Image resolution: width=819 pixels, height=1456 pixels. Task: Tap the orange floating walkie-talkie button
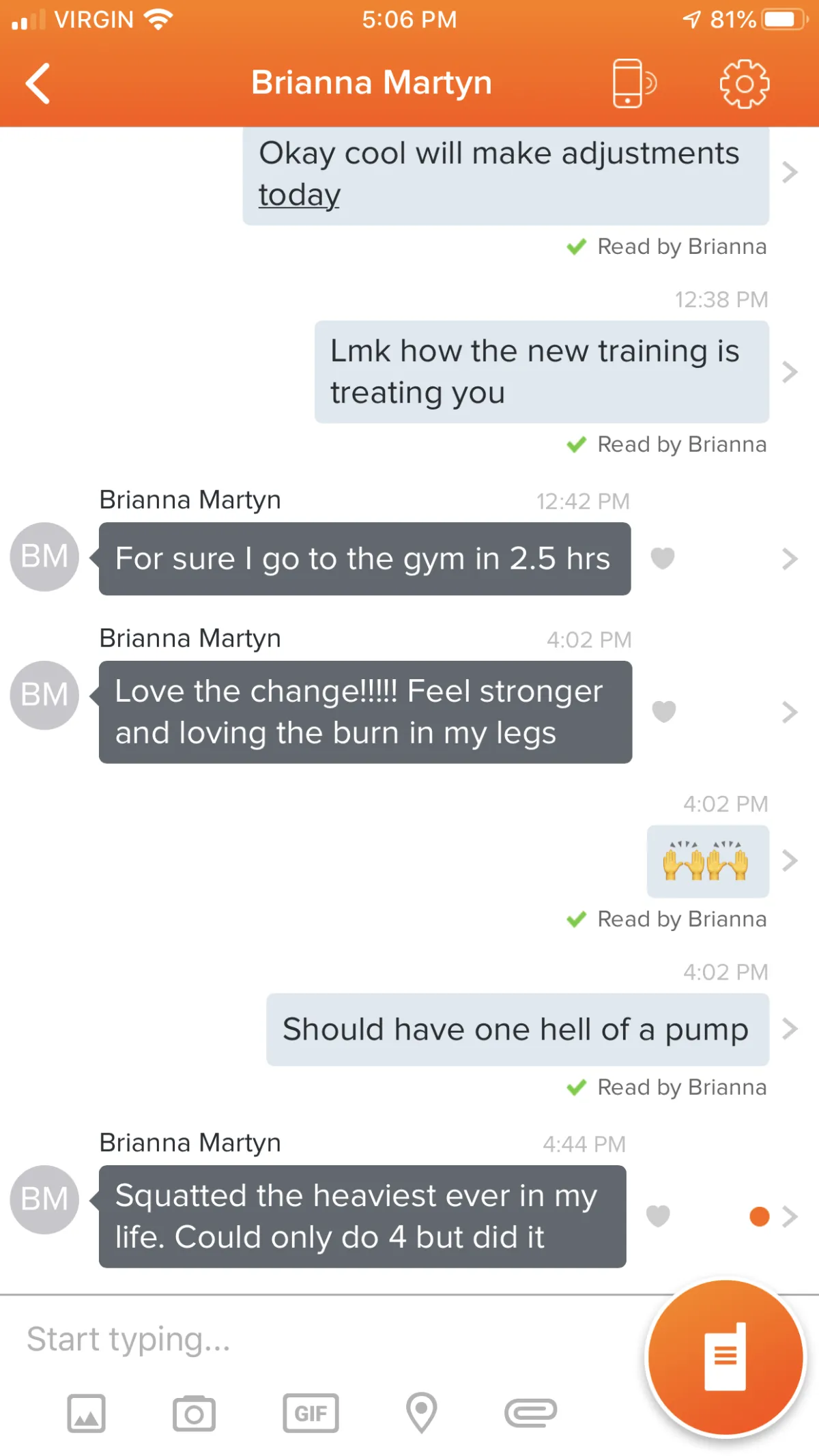click(x=726, y=1357)
